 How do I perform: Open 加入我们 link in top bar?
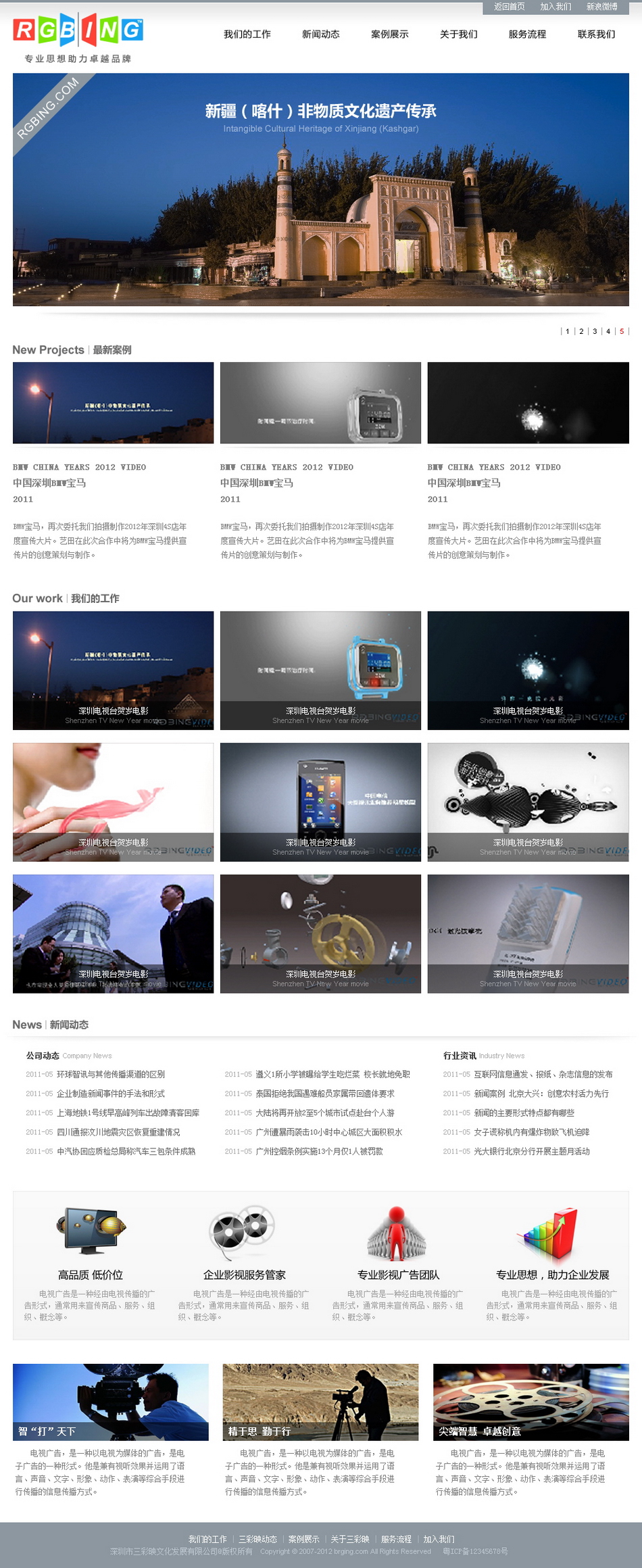555,7
